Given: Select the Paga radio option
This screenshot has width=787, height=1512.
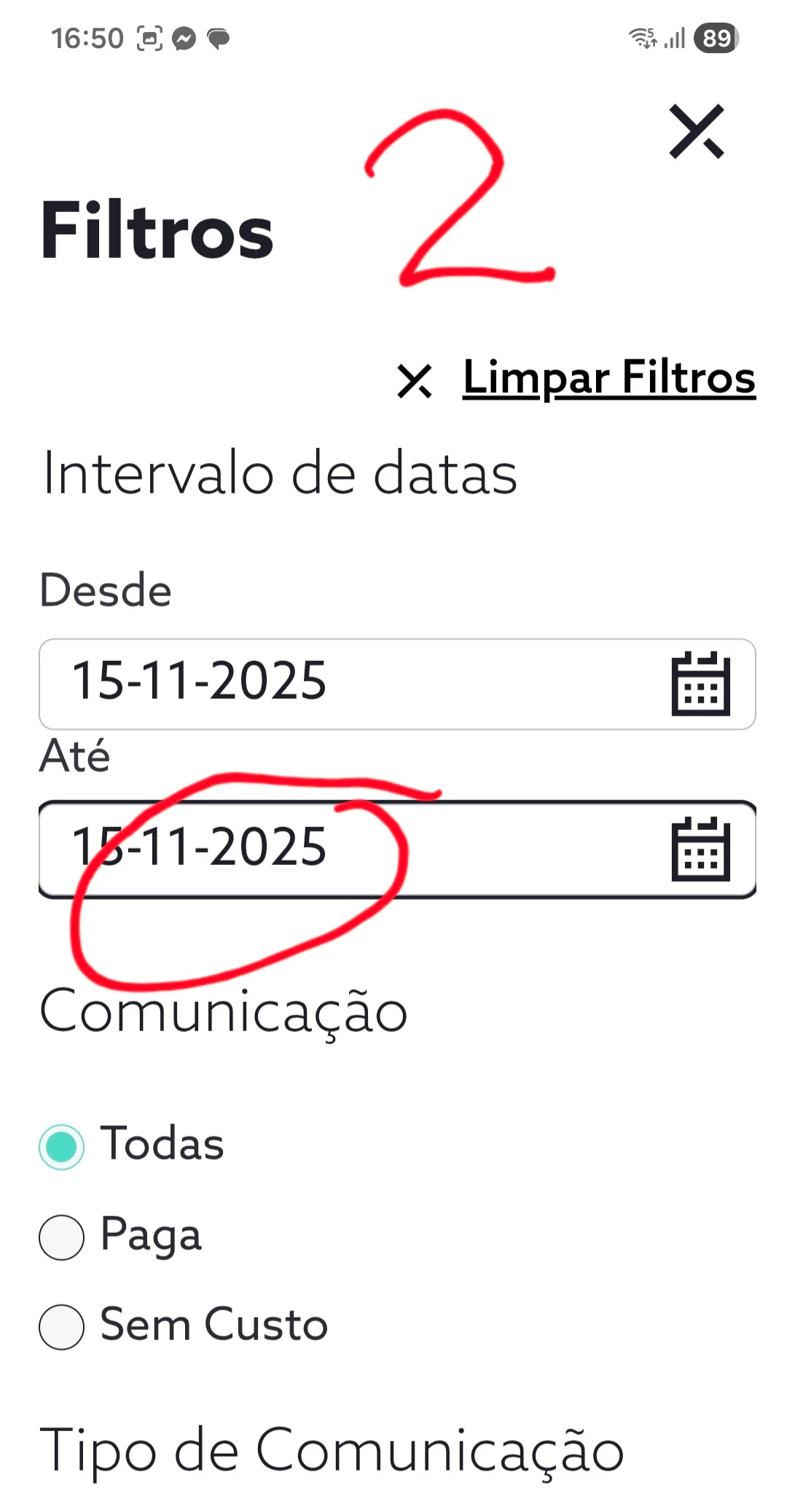Looking at the screenshot, I should tap(62, 1237).
